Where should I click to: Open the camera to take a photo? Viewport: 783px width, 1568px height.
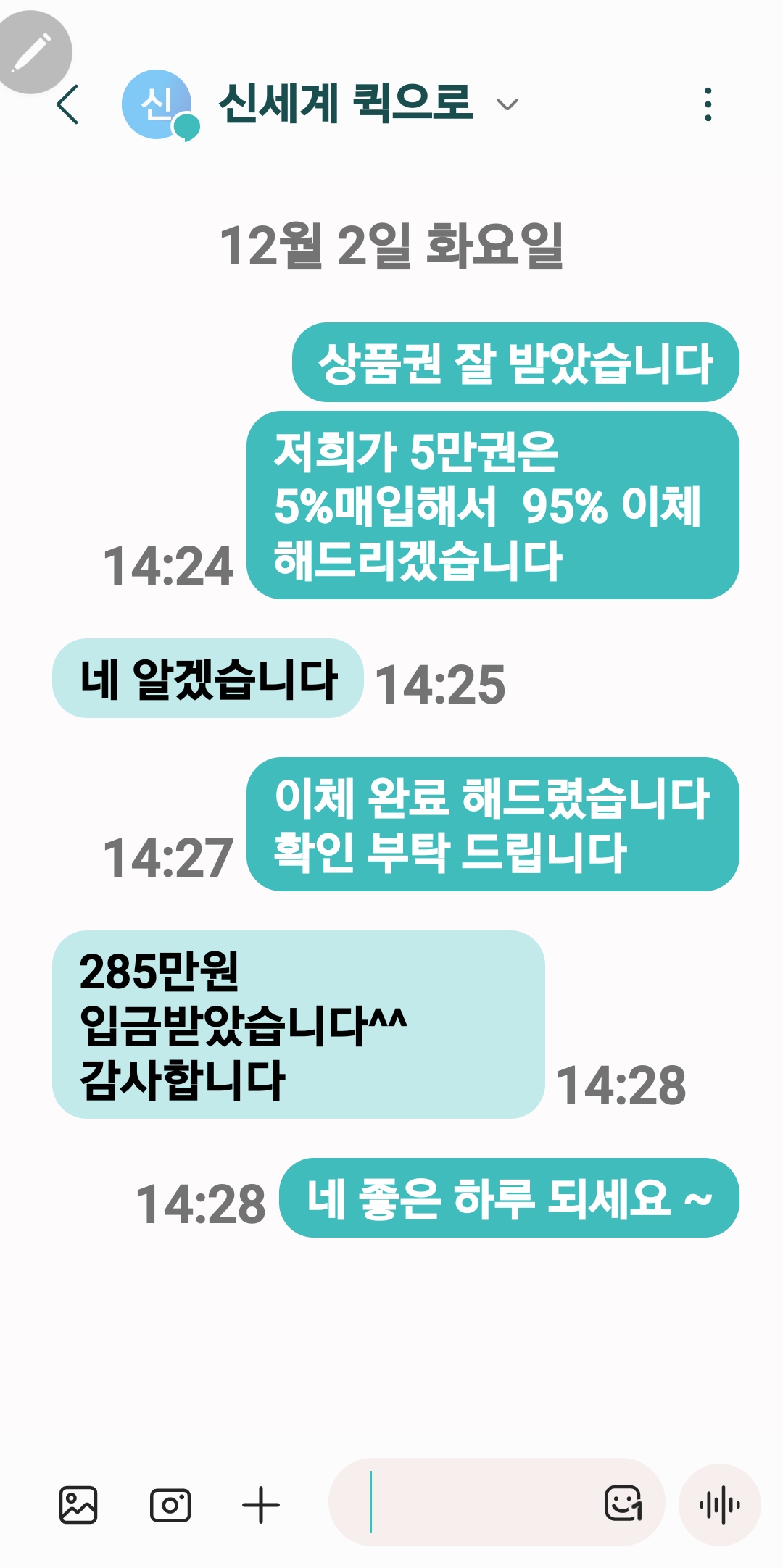pyautogui.click(x=170, y=1505)
